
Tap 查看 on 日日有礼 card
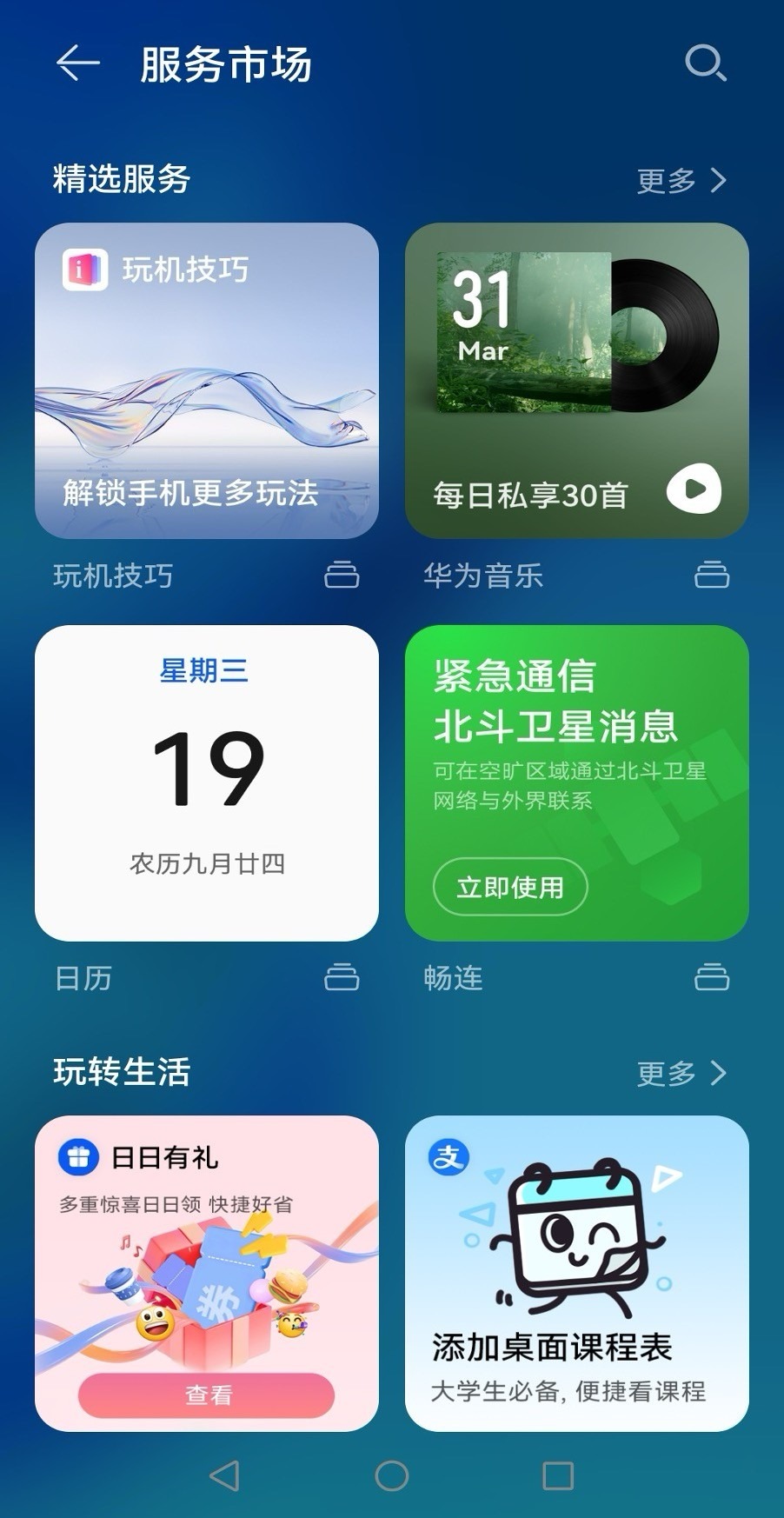207,1395
